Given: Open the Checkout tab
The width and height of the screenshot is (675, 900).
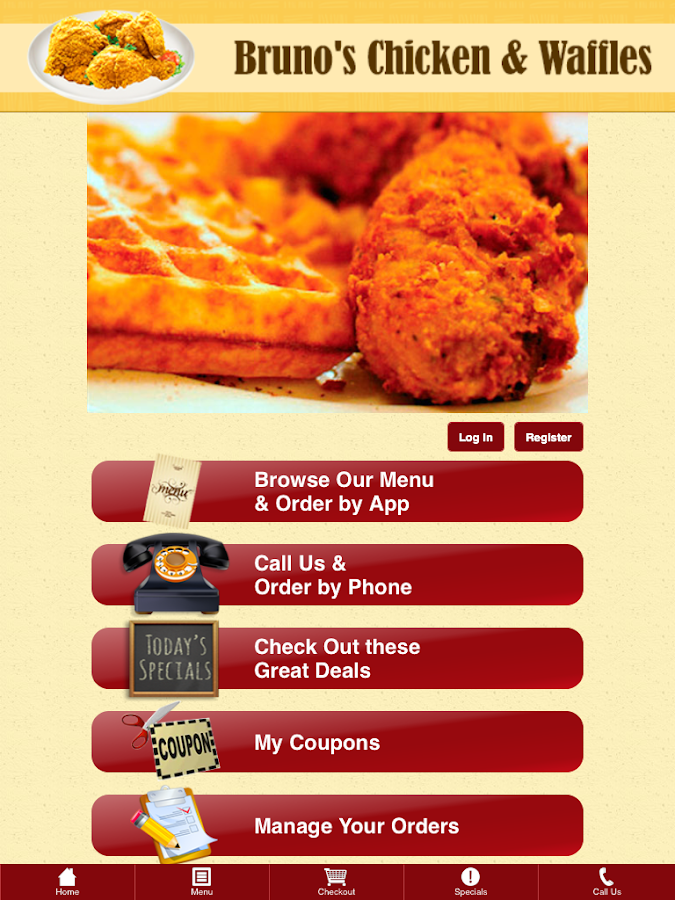Looking at the screenshot, I should (337, 882).
